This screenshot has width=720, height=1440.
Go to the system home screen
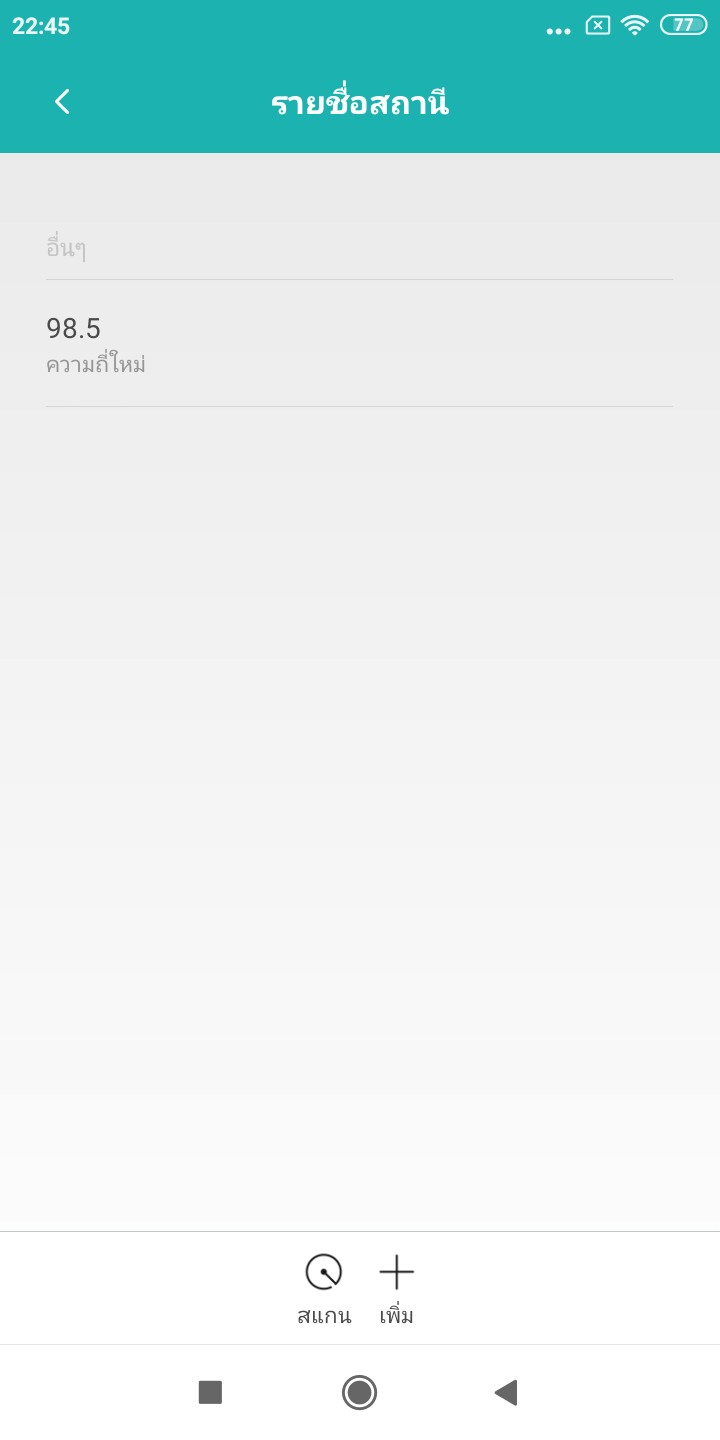click(359, 1392)
